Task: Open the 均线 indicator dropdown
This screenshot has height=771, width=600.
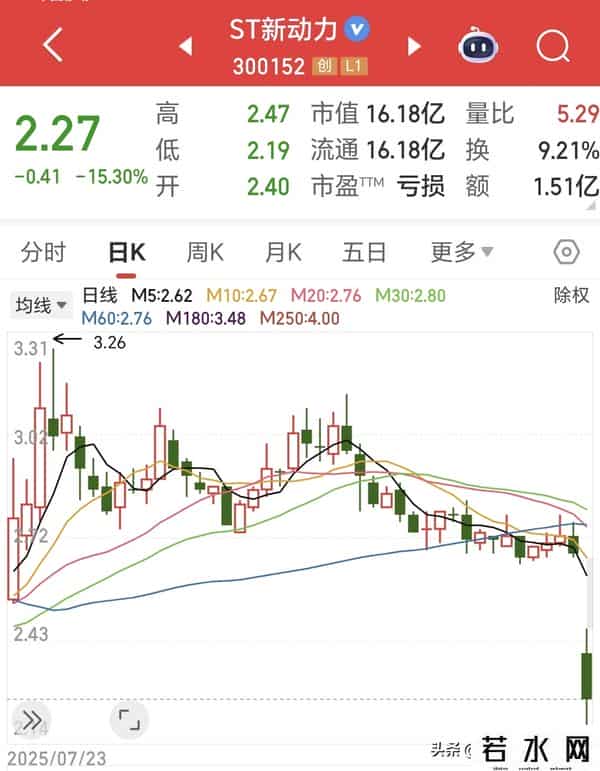Action: 40,305
